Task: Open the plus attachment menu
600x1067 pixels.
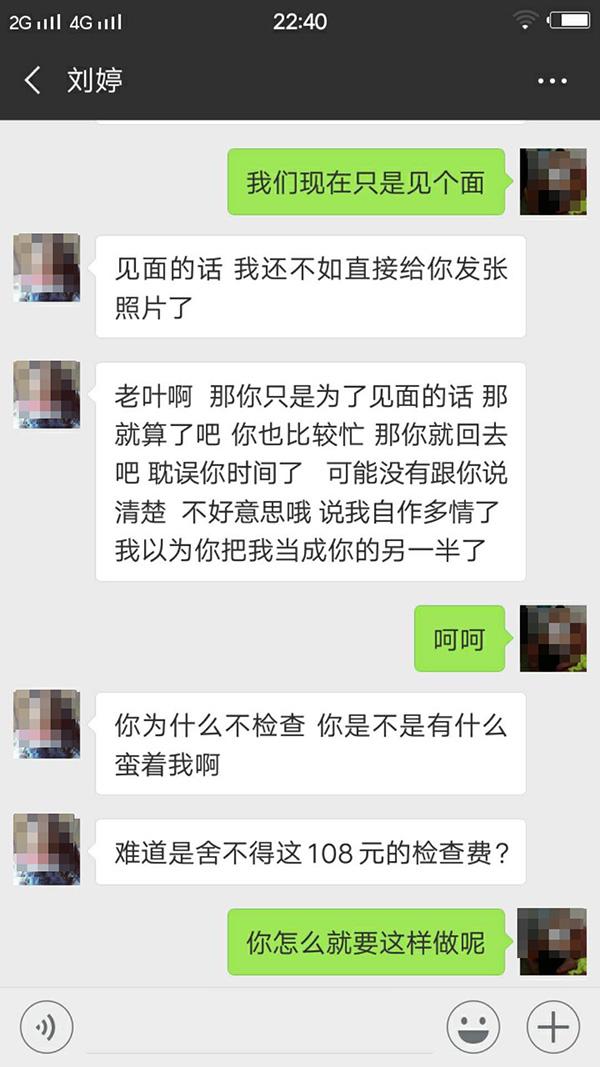Action: [x=552, y=1027]
